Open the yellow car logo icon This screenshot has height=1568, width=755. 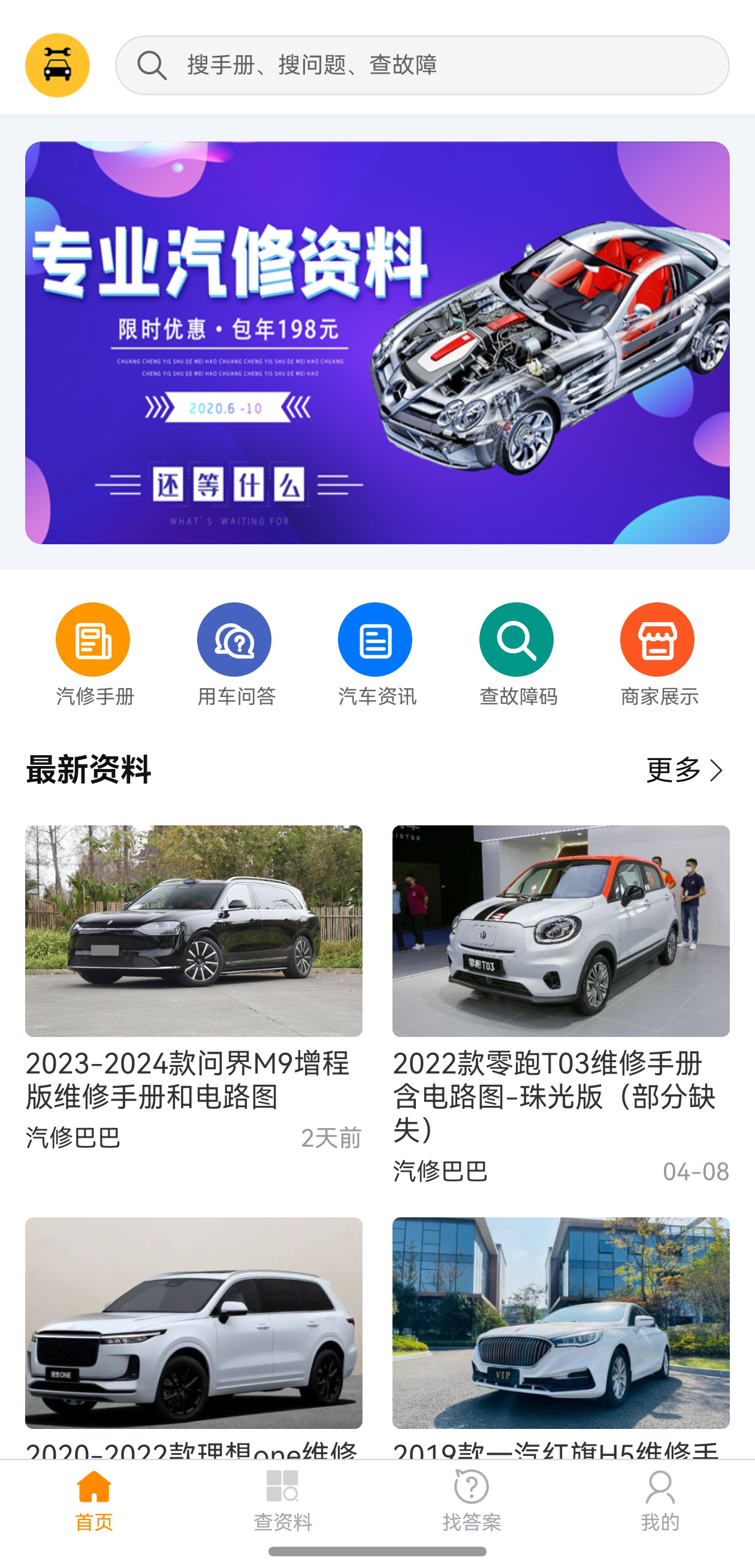[57, 65]
